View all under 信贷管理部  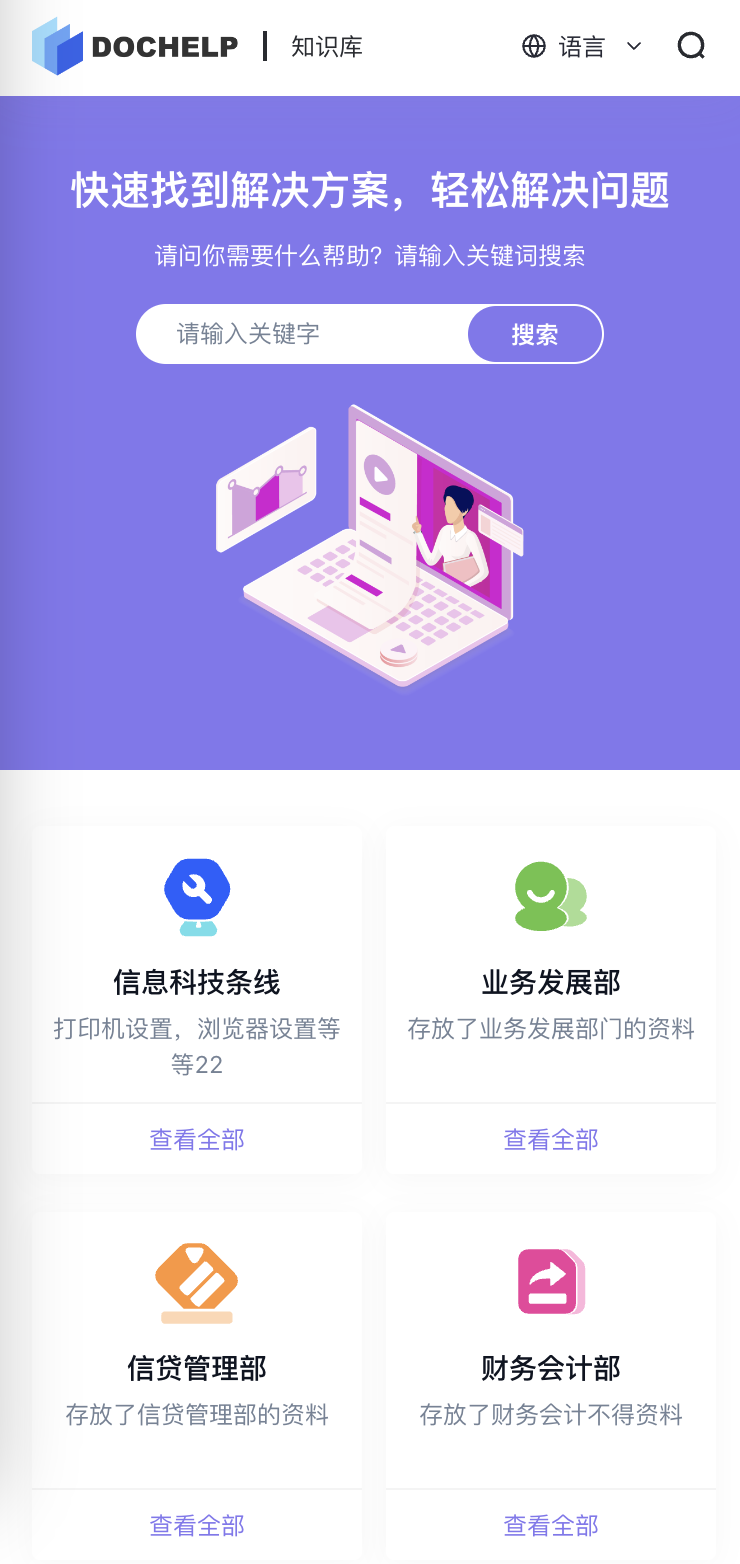tap(197, 1525)
